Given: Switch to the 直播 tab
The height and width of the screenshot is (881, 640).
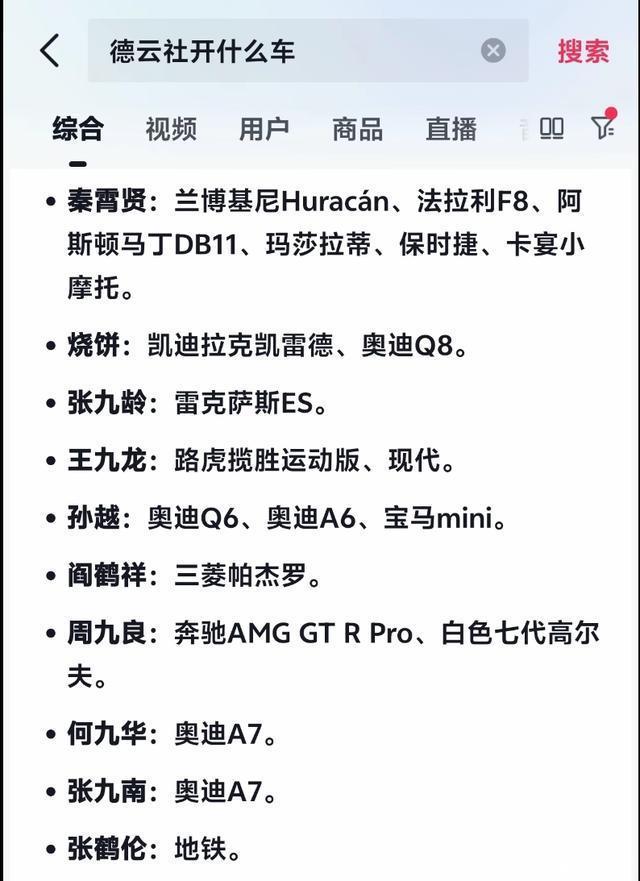Looking at the screenshot, I should [451, 129].
